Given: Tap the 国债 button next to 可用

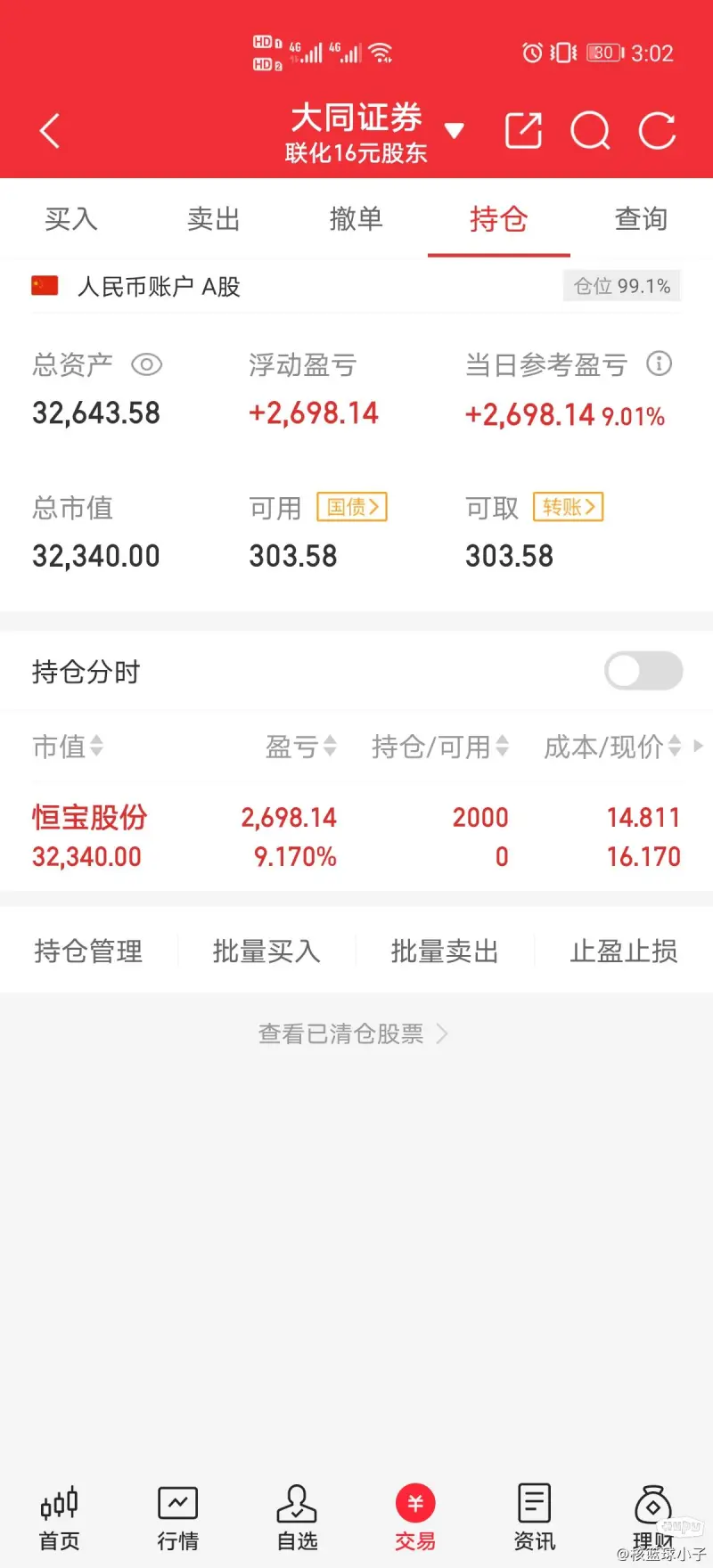Looking at the screenshot, I should point(352,507).
